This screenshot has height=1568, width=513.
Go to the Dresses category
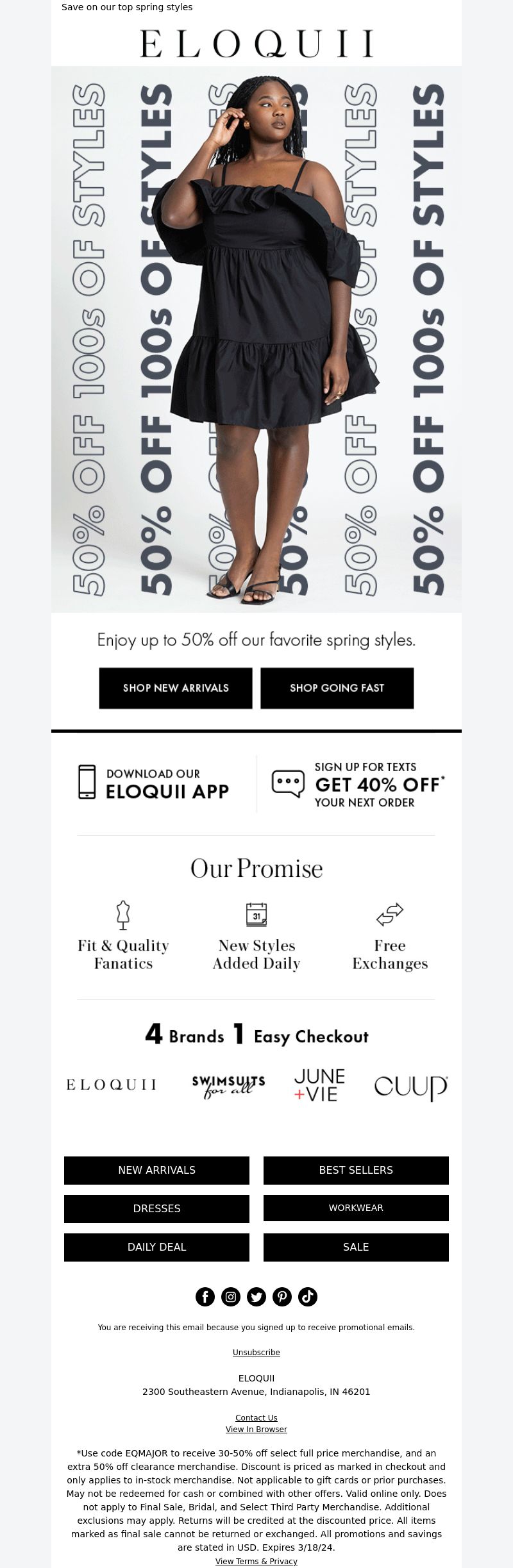tap(156, 1208)
